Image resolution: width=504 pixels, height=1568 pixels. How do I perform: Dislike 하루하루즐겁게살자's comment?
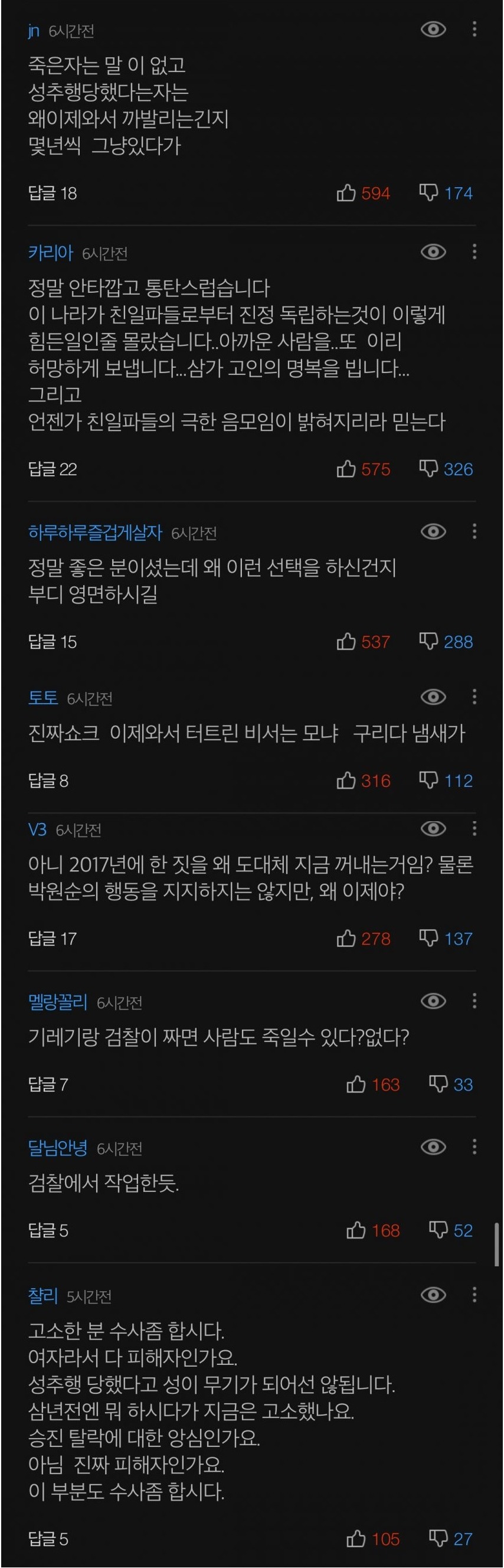428,641
